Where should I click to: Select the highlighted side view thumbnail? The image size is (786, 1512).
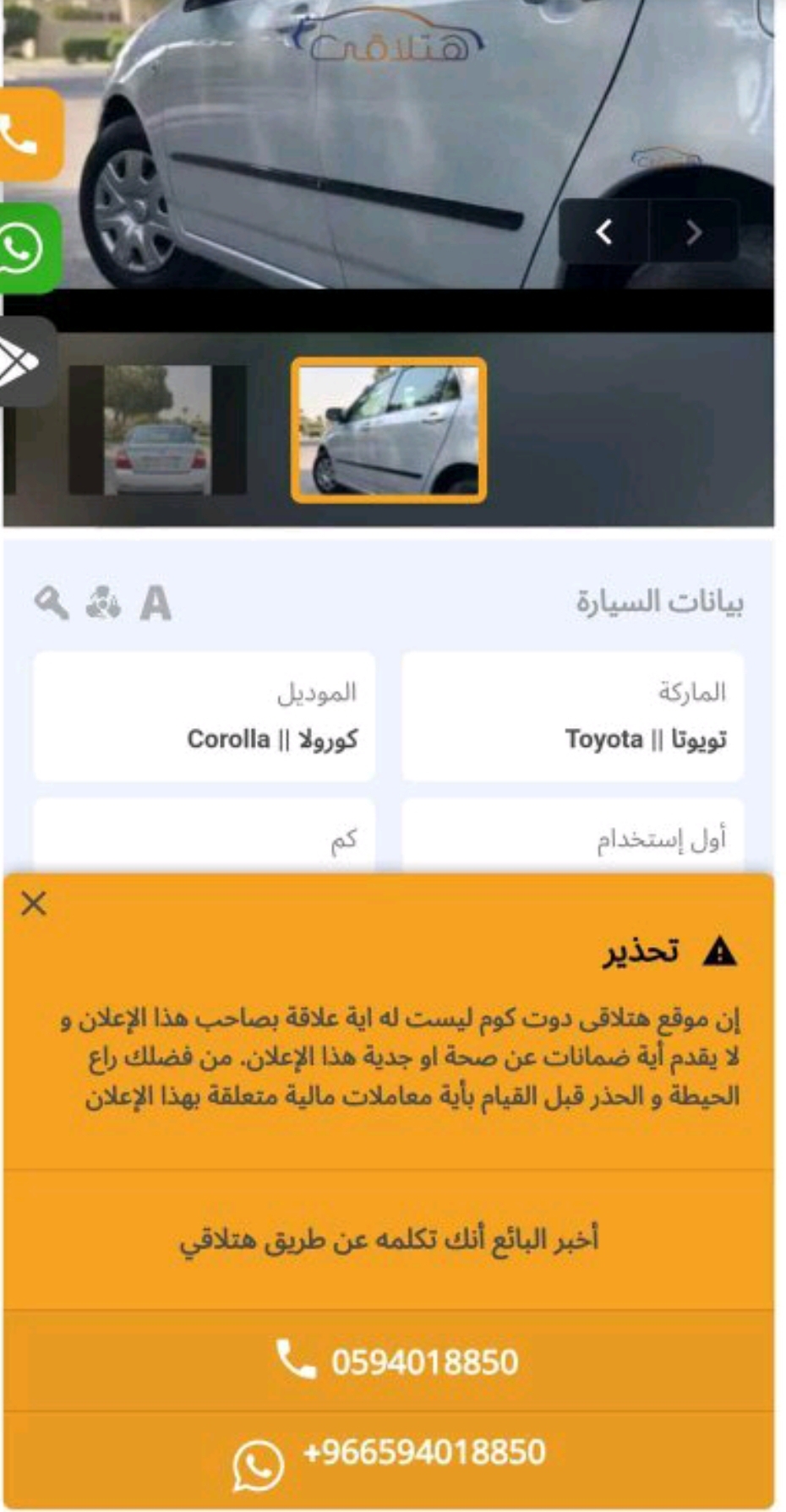[389, 430]
